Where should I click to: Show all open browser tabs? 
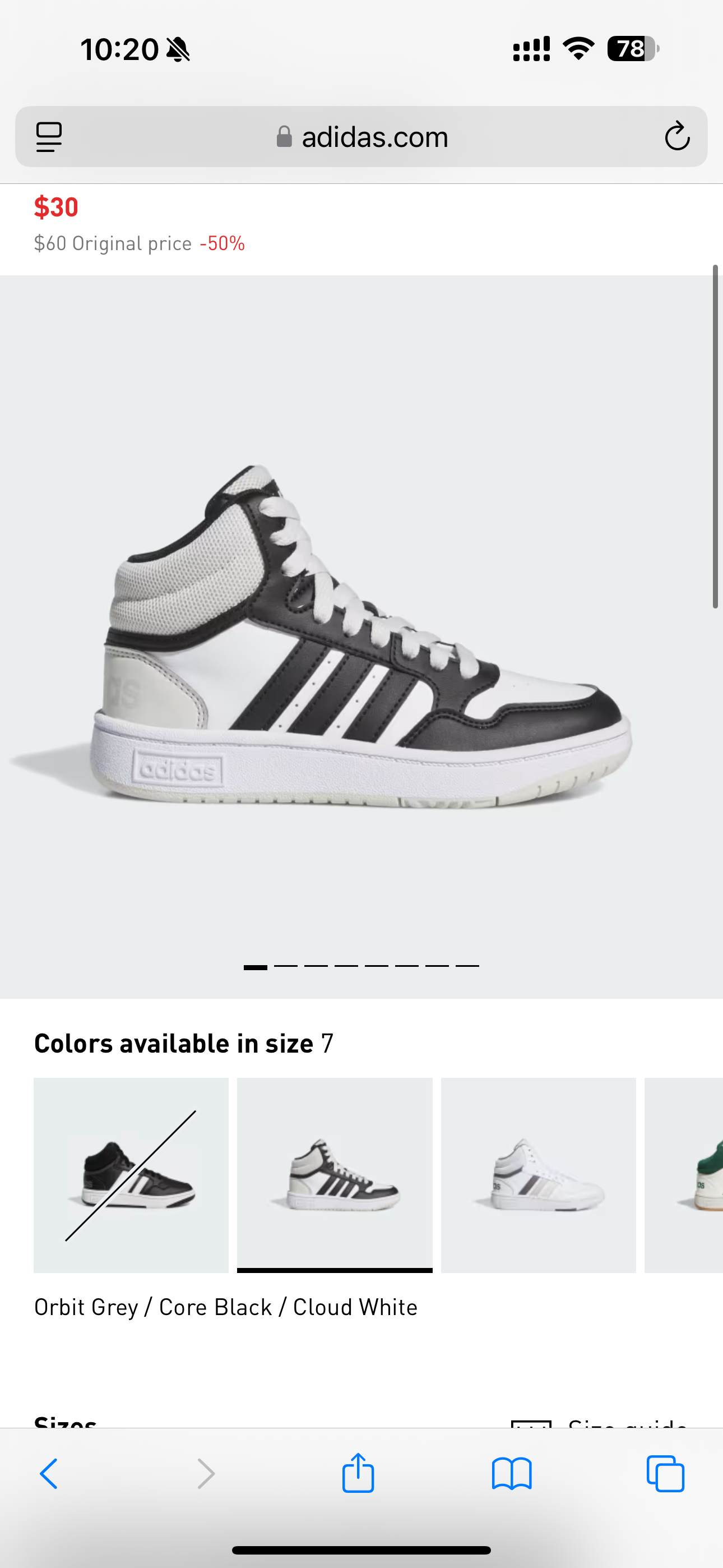click(x=665, y=1473)
